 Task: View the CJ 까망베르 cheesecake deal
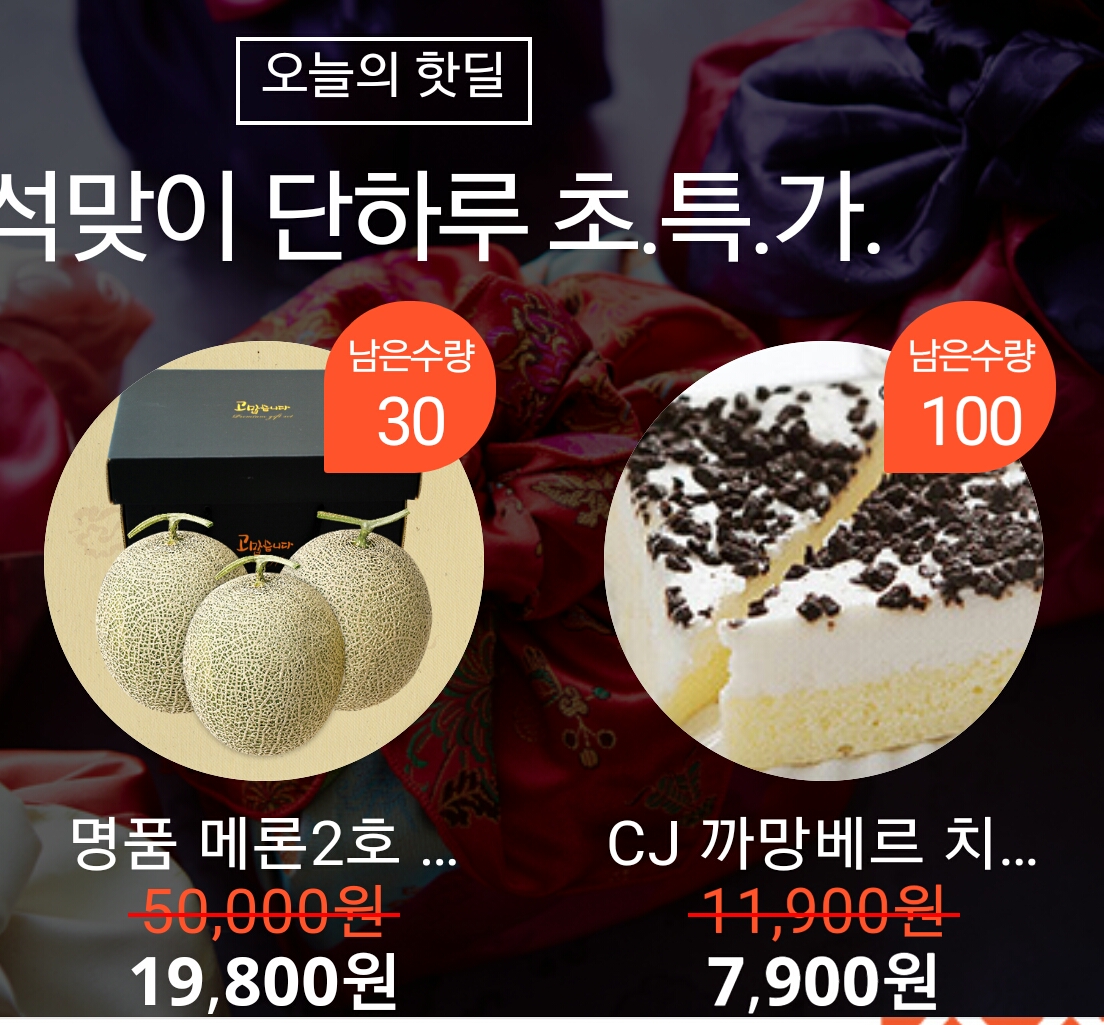[824, 562]
